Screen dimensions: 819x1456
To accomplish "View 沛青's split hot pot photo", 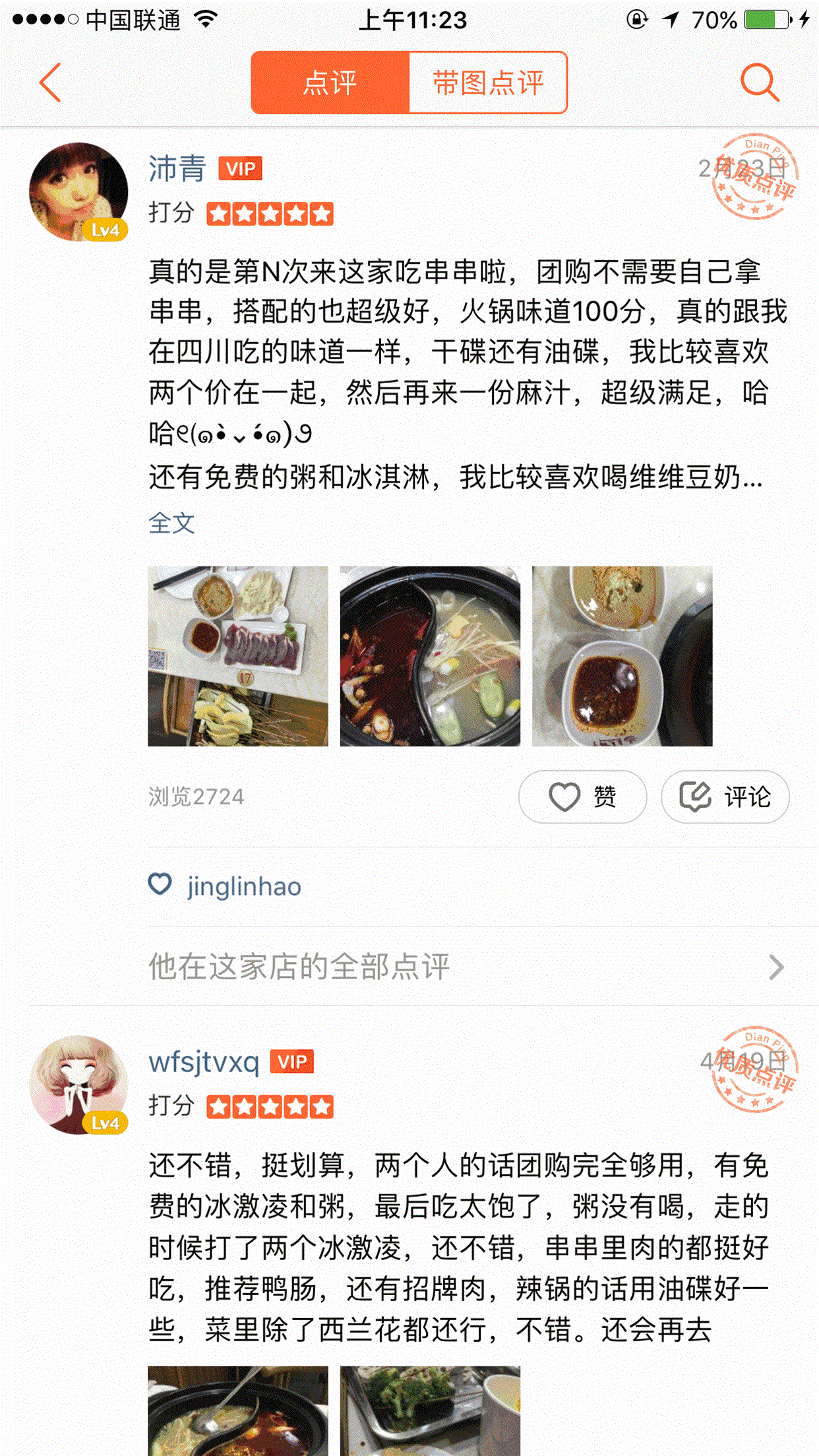I will tap(430, 656).
